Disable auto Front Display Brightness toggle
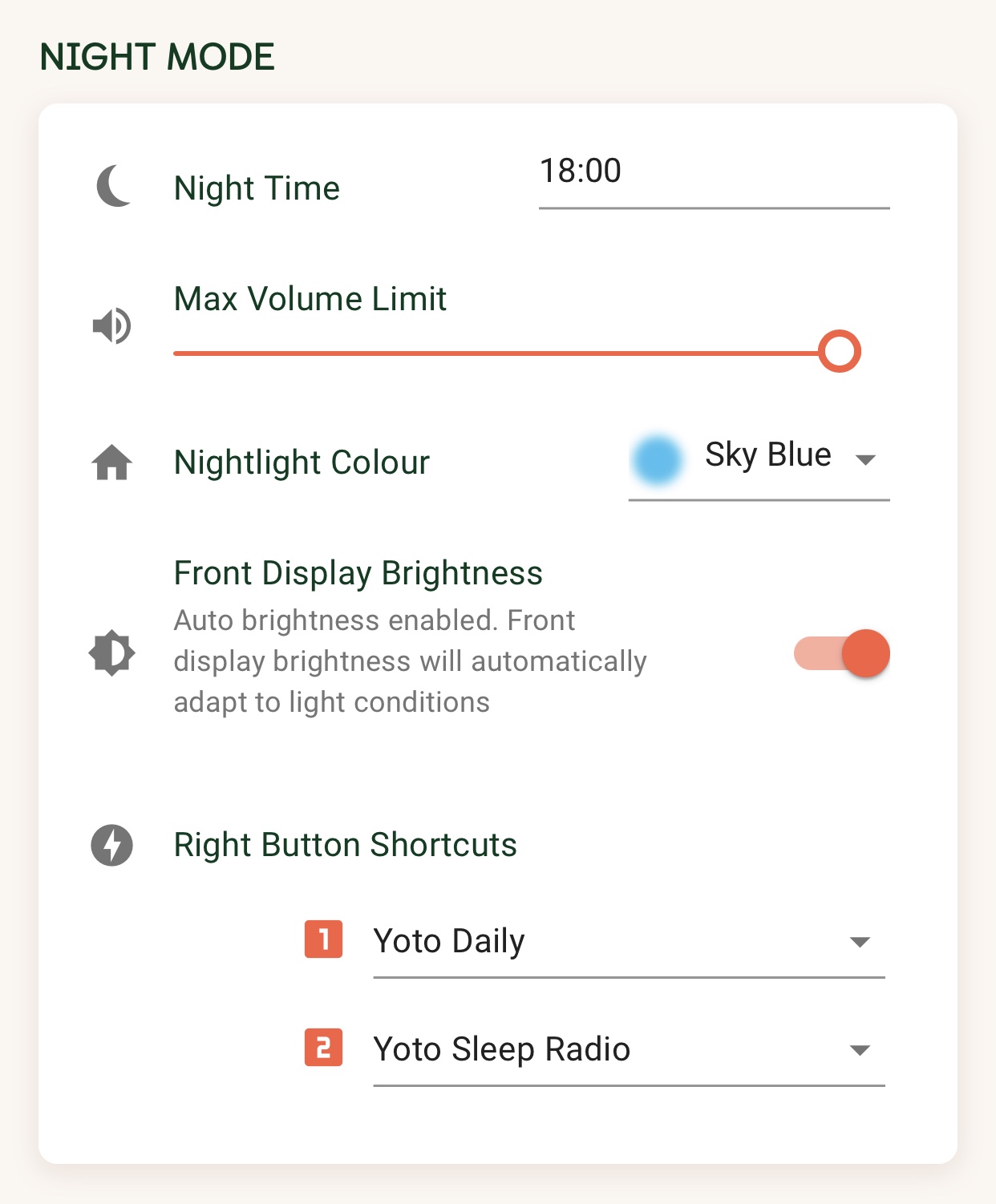 [x=842, y=653]
